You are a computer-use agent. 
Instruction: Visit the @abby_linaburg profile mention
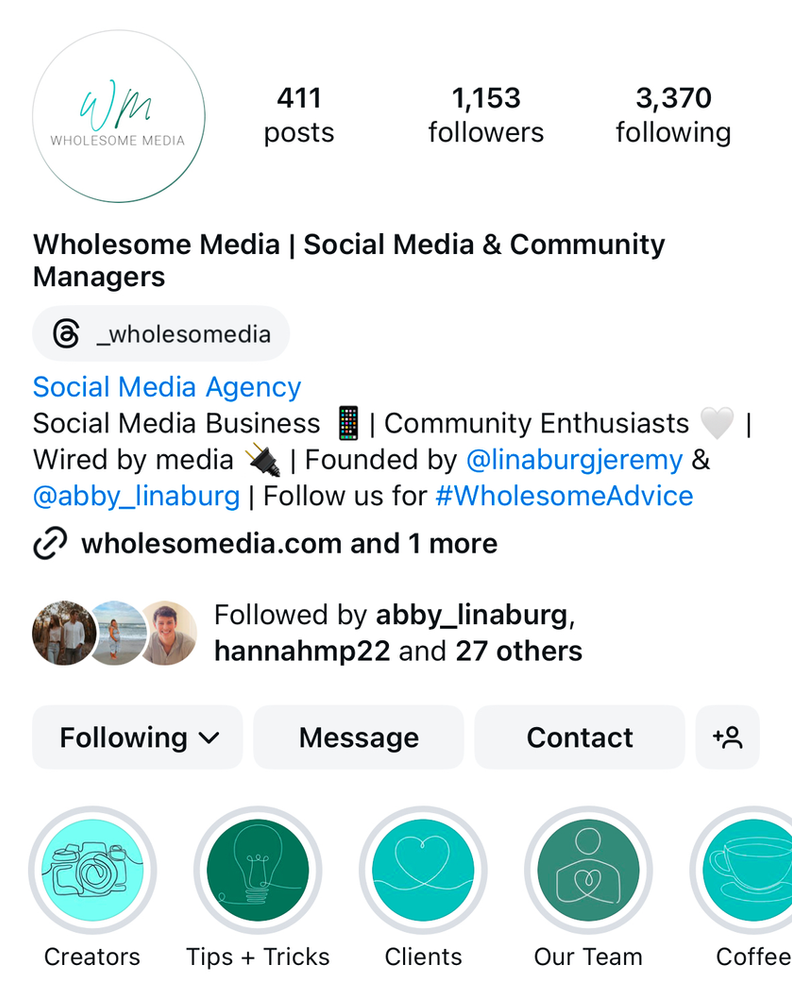[x=137, y=496]
